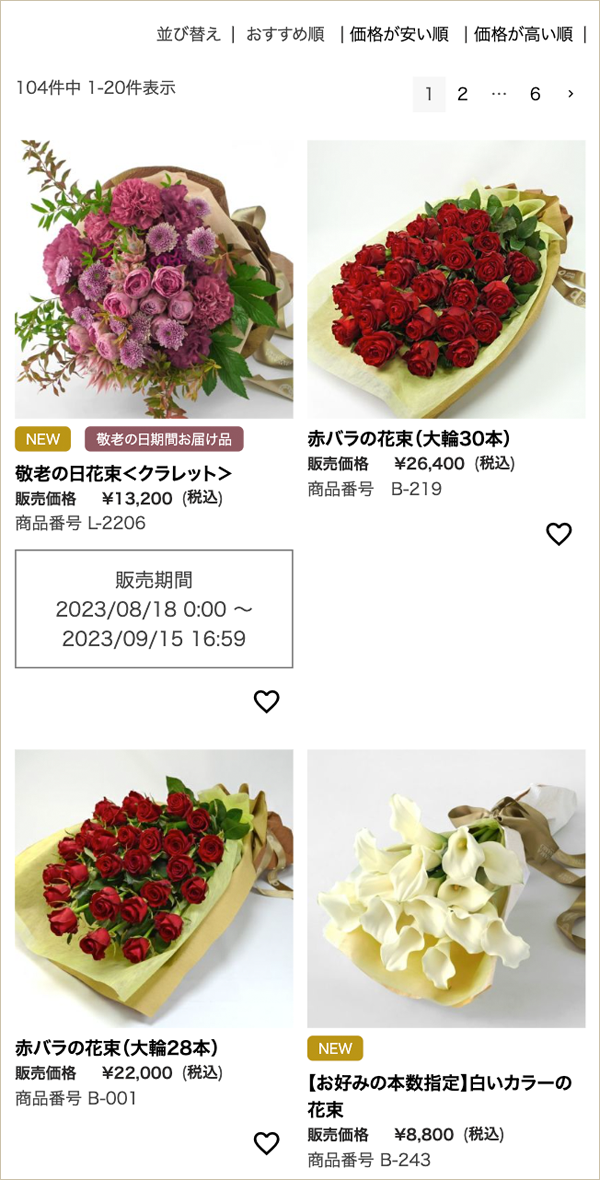The width and height of the screenshot is (600, 1180).
Task: Jump to page 6
Action: 535,94
